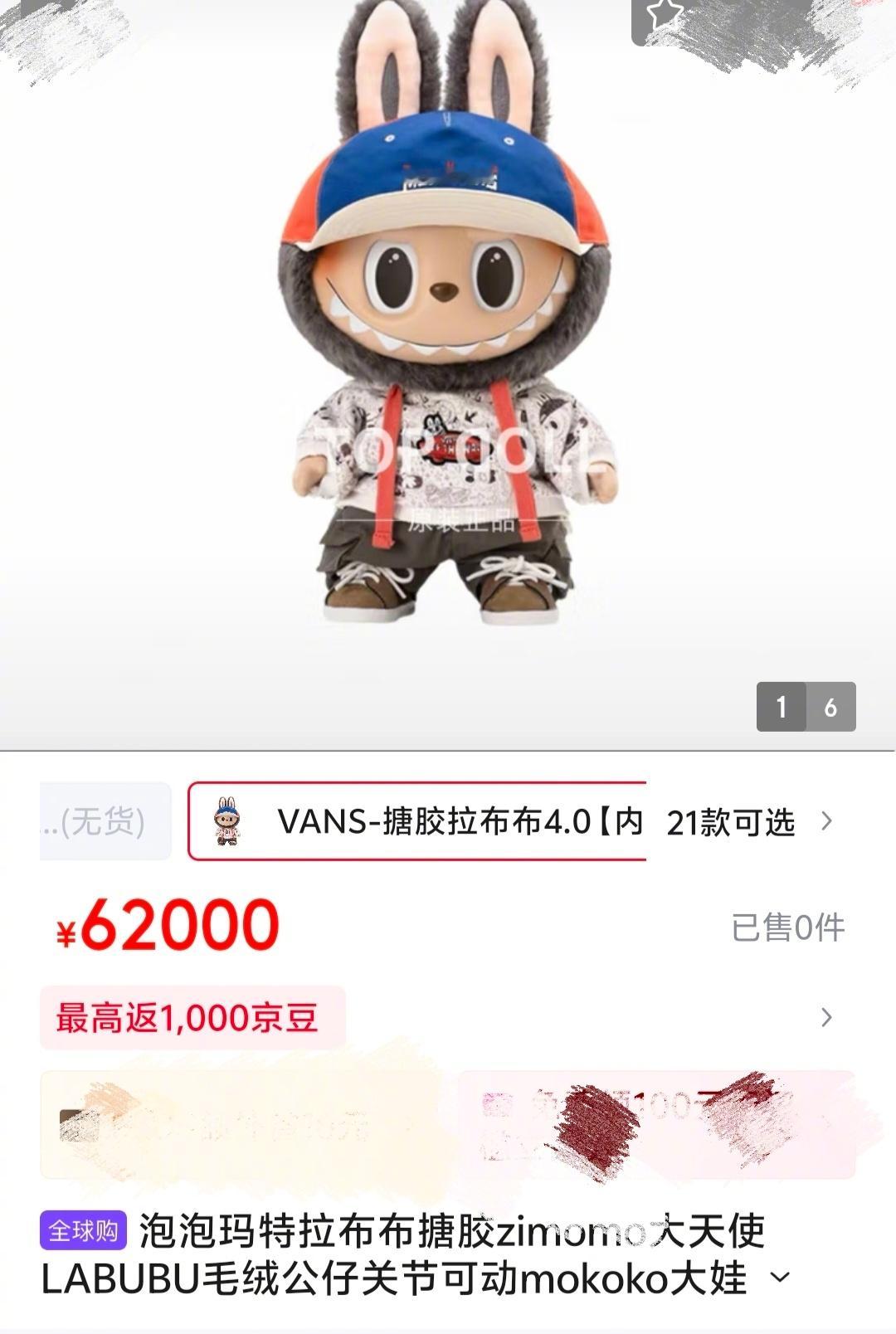
Task: Open the 21款可选 variant list
Action: tap(747, 822)
